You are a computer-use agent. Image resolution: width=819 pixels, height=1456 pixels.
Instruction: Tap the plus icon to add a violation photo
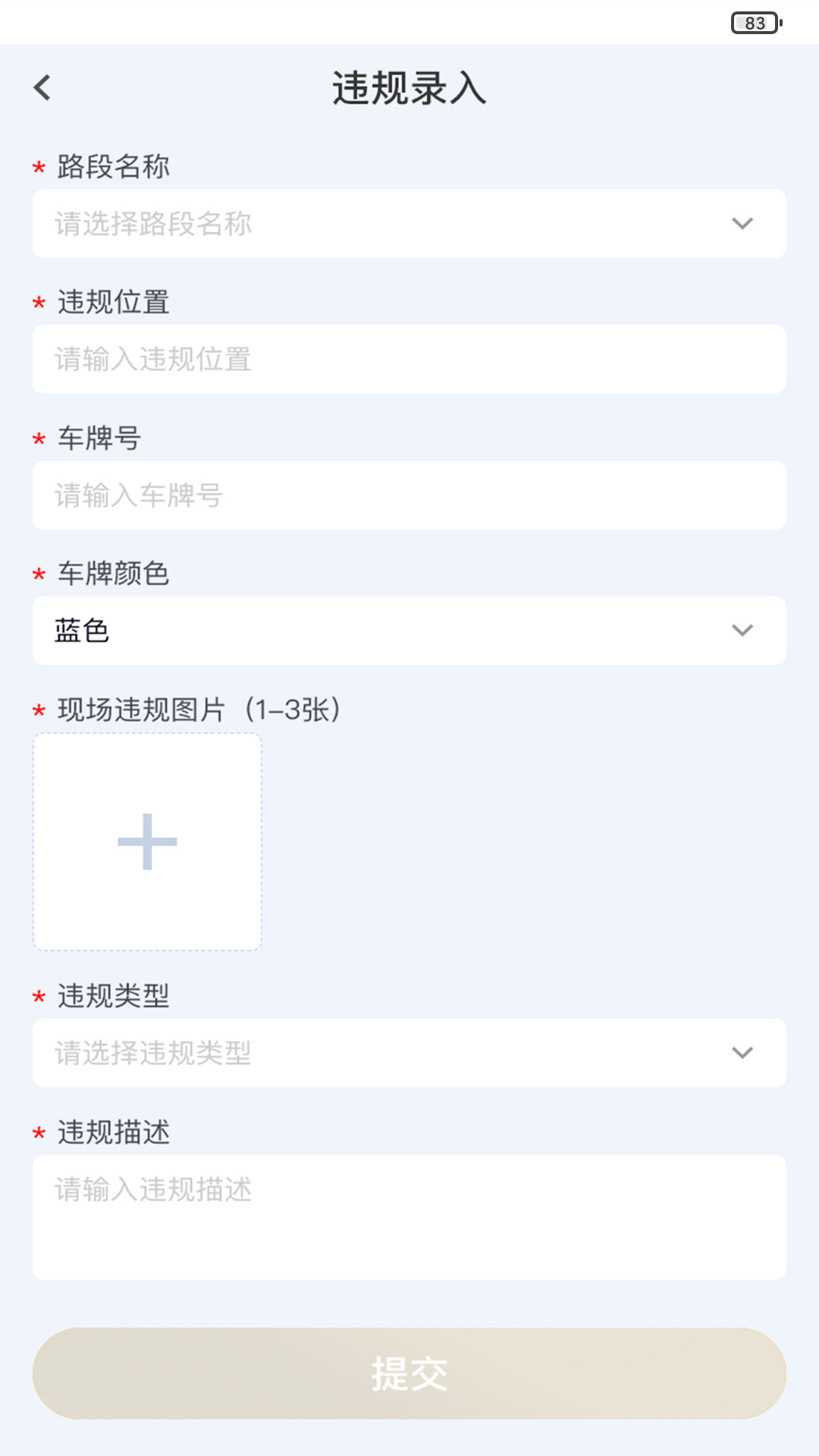(146, 842)
